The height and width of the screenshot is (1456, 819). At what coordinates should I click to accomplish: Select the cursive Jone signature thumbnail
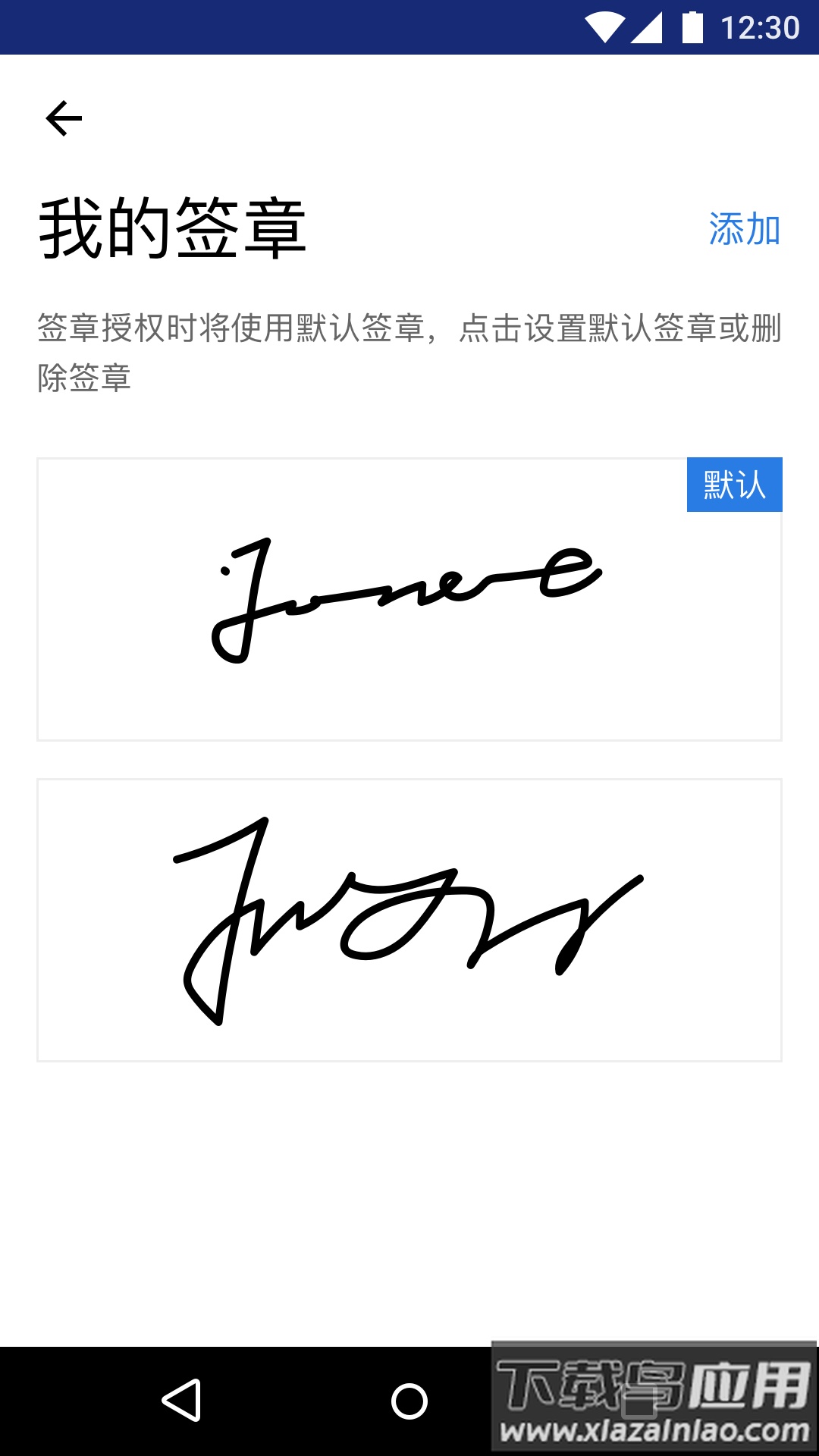pyautogui.click(x=402, y=599)
